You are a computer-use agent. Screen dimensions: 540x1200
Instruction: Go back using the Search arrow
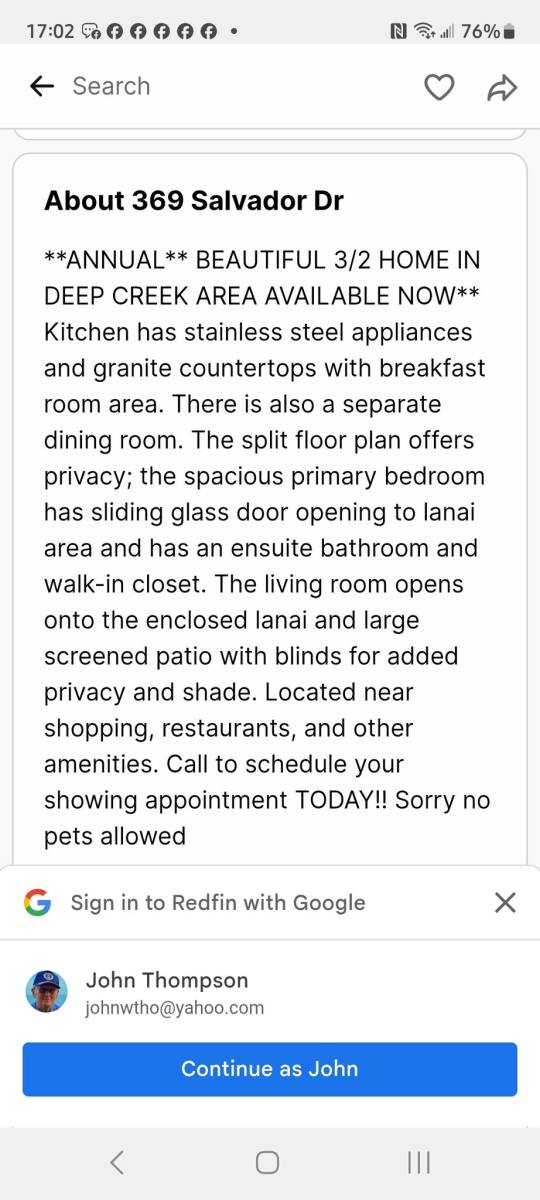pyautogui.click(x=42, y=86)
